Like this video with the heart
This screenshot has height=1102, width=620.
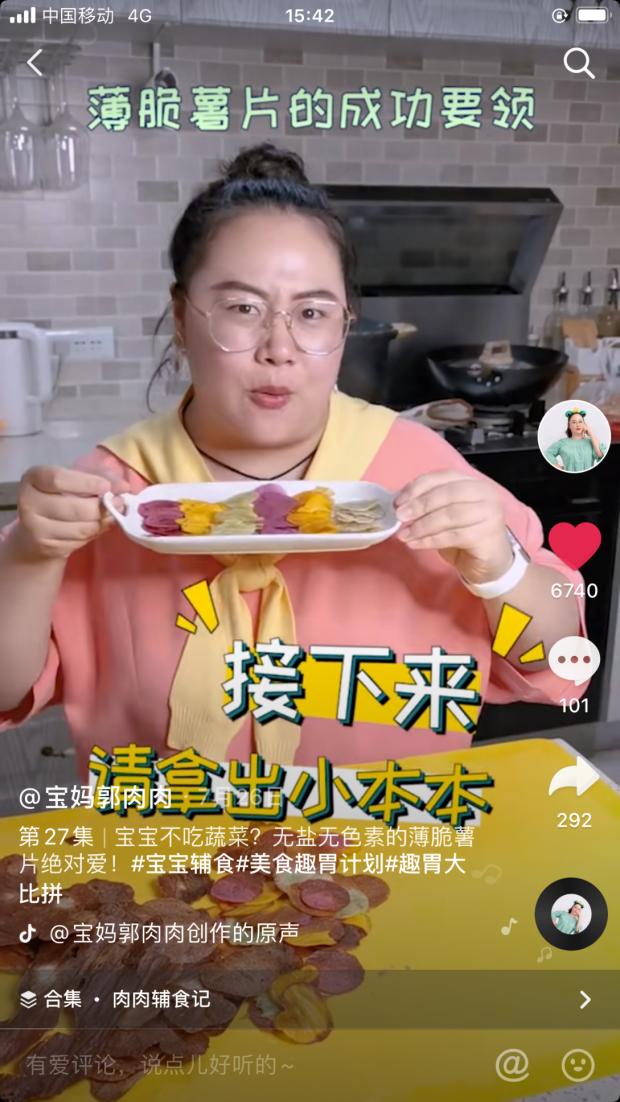point(574,545)
